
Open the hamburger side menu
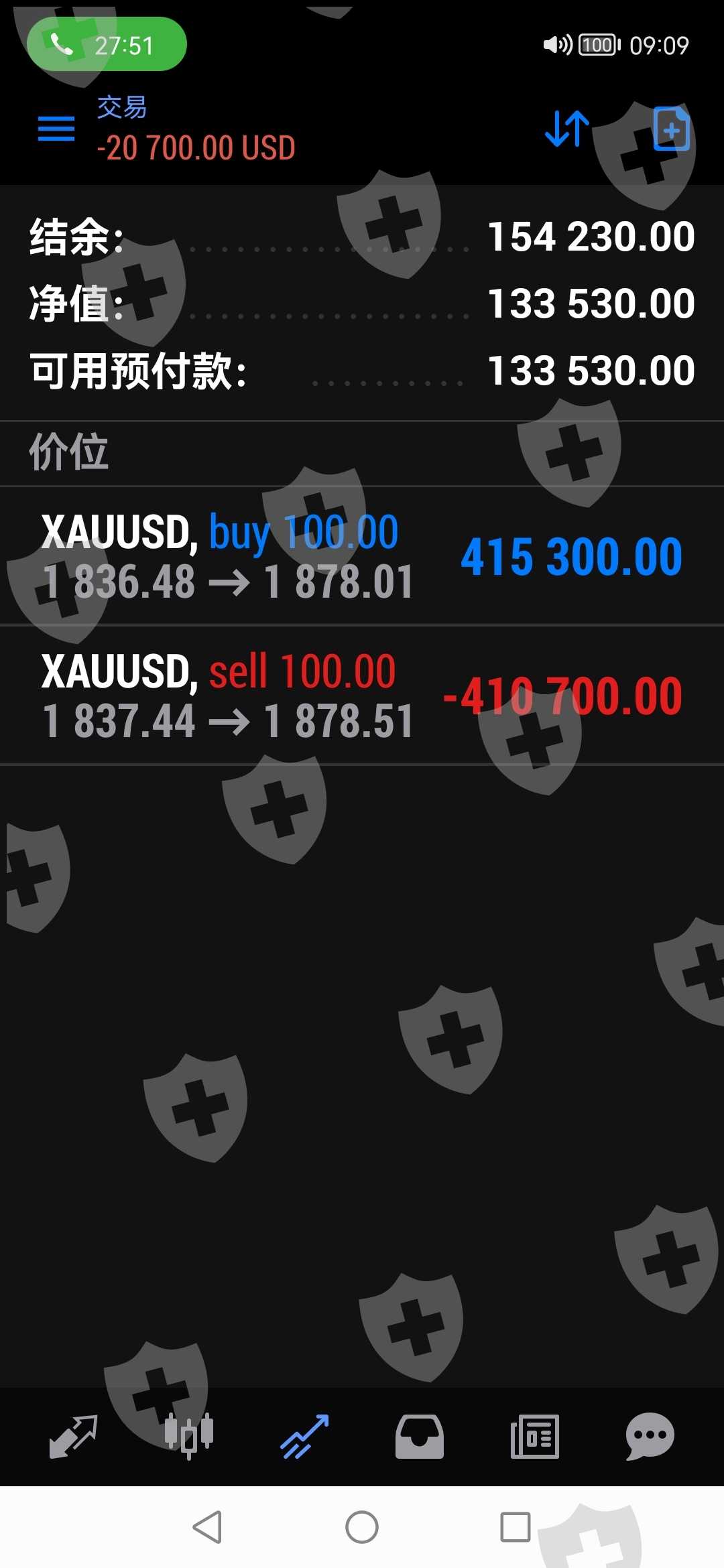pyautogui.click(x=56, y=128)
